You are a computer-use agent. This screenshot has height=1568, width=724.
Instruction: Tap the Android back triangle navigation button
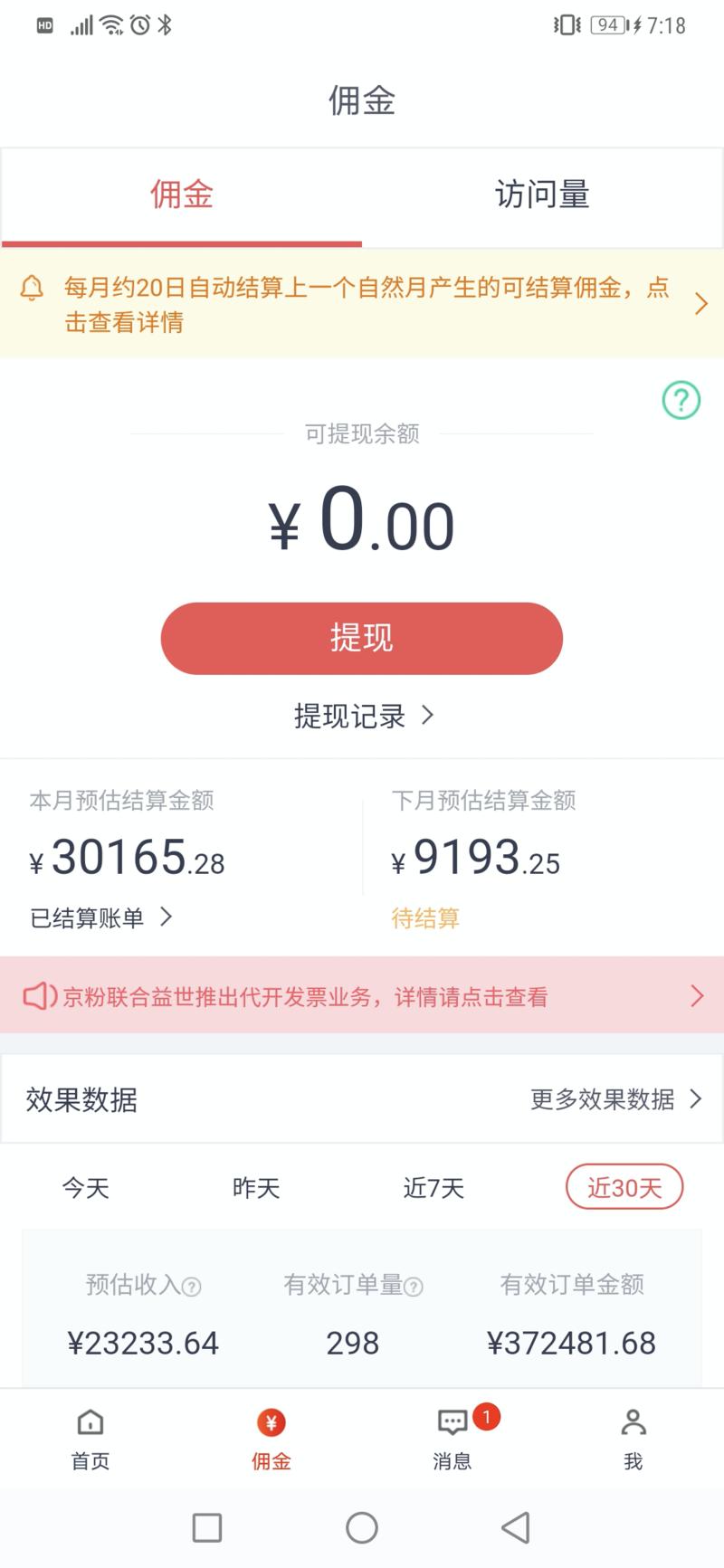coord(516,1527)
